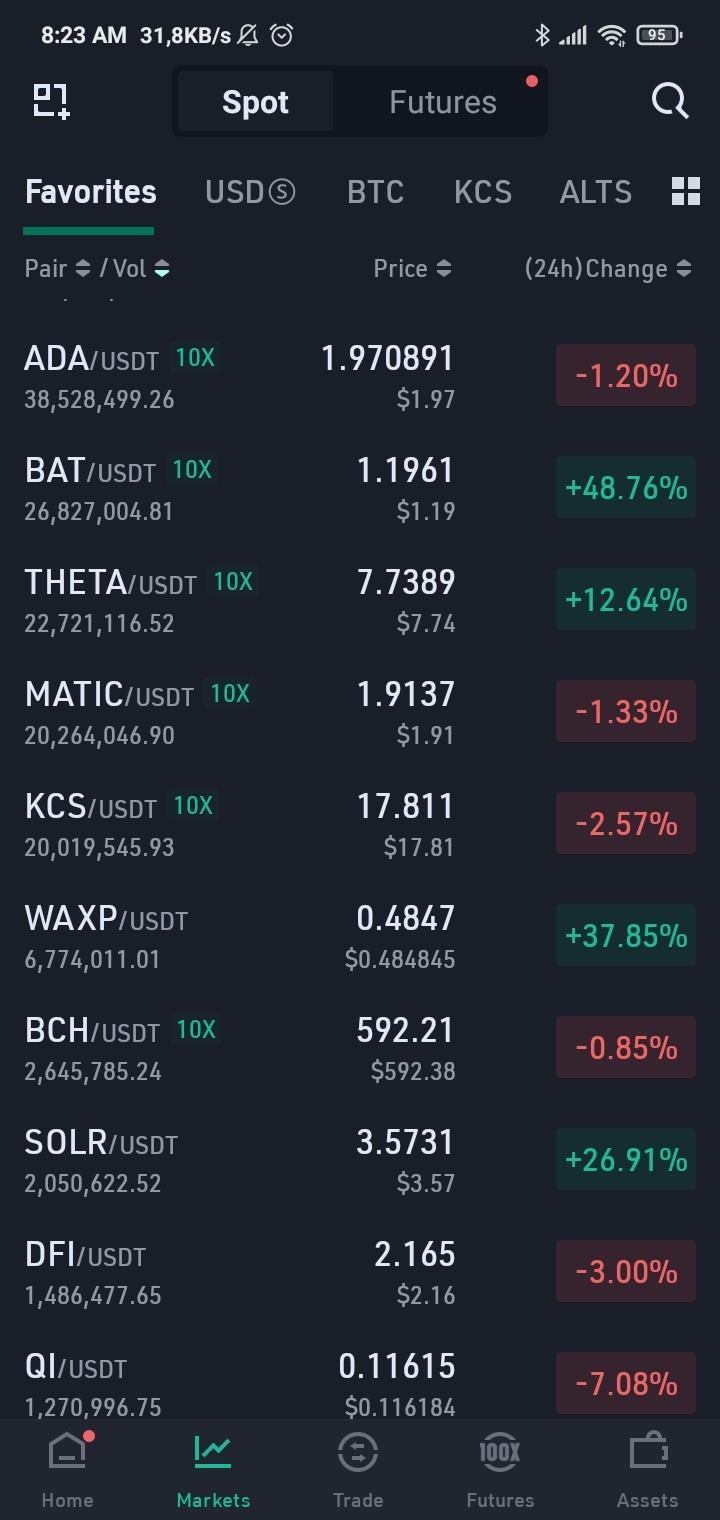Open the ADA/USDT pair

point(360,376)
